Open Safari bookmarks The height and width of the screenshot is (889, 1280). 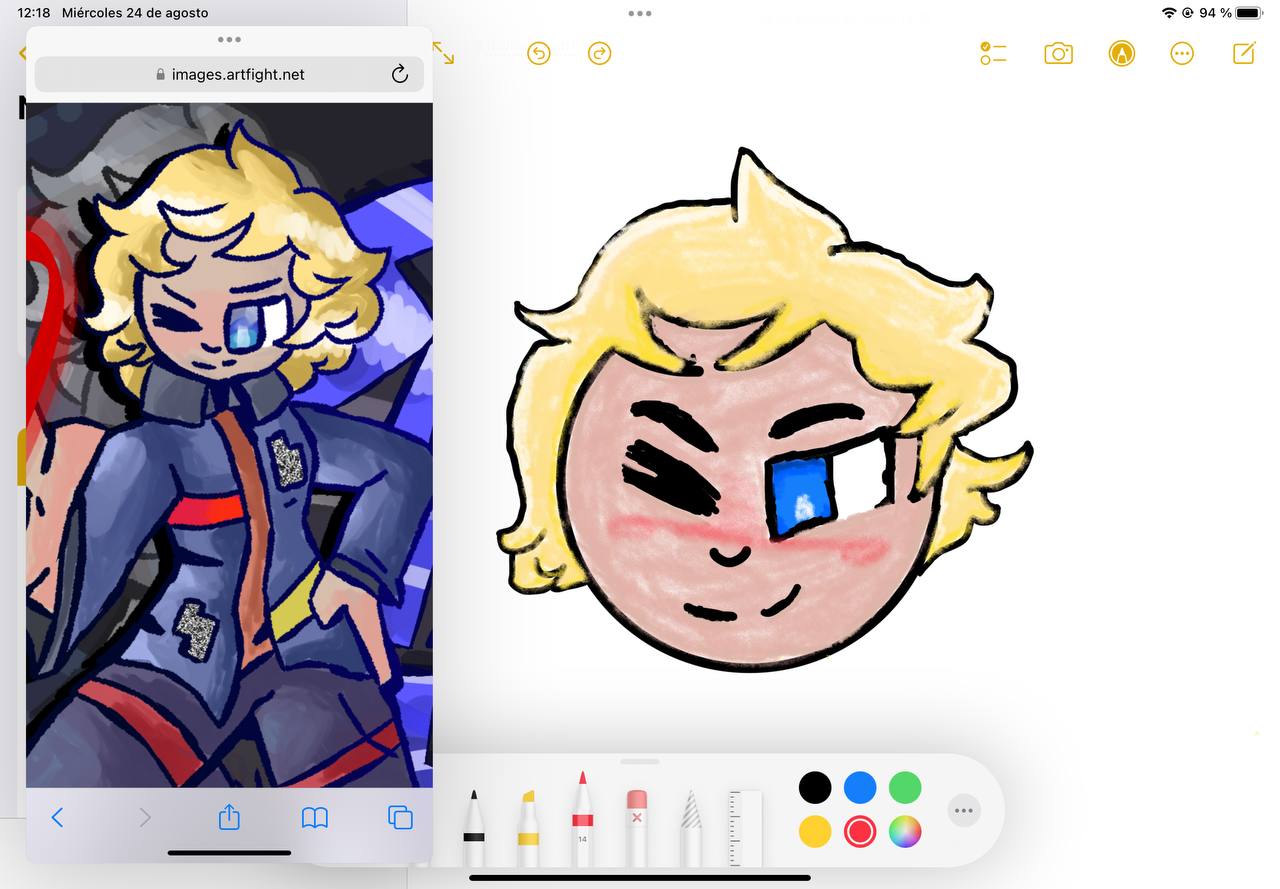(x=315, y=817)
